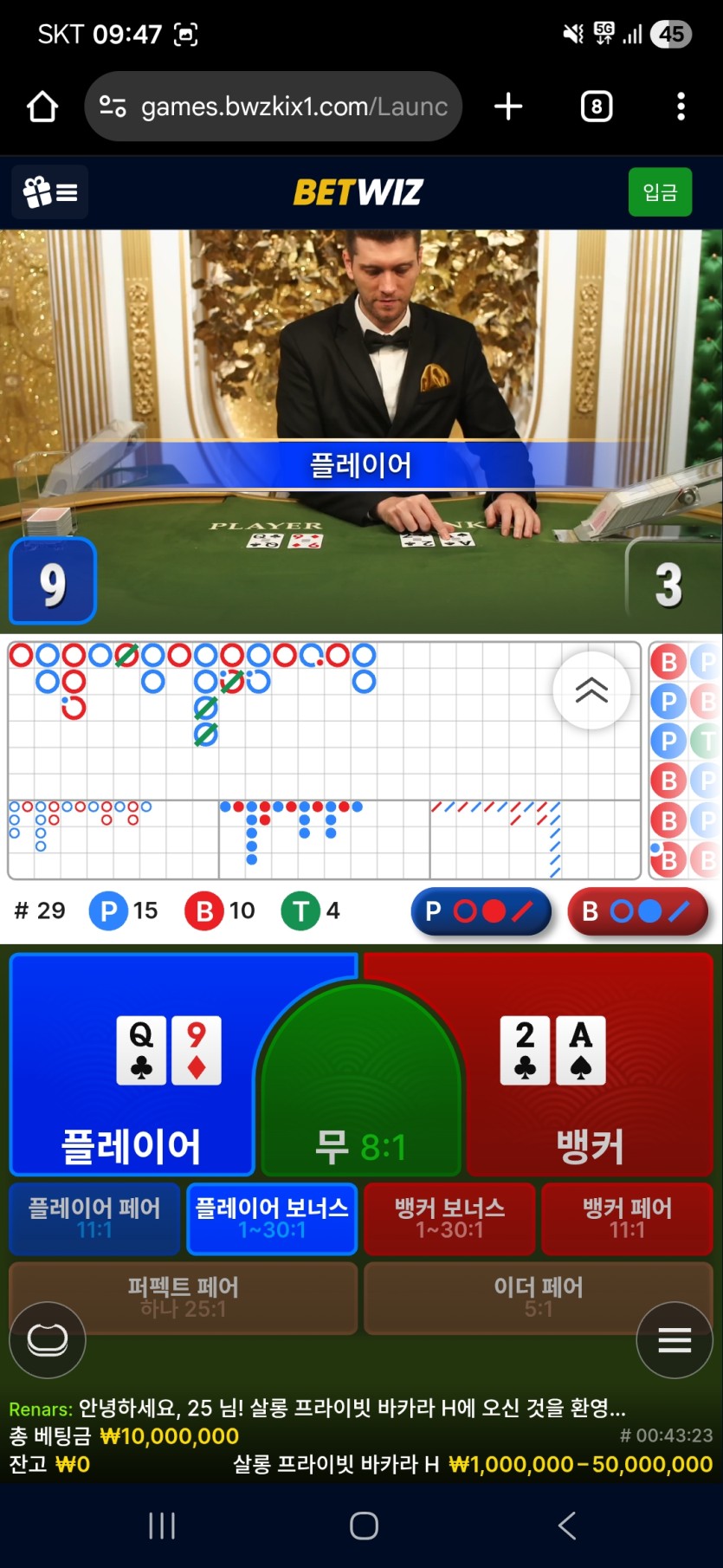Open the round game menu button
Image resolution: width=723 pixels, height=1568 pixels.
(x=675, y=1339)
